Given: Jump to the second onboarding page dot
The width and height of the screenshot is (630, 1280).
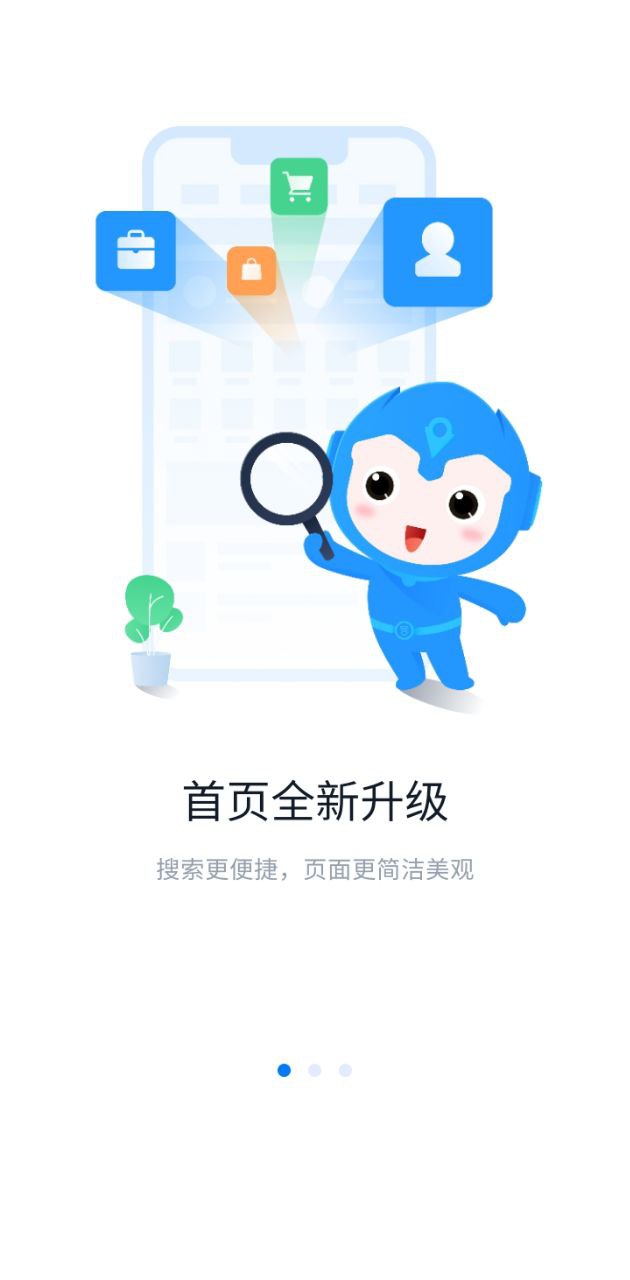Looking at the screenshot, I should pyautogui.click(x=314, y=1070).
